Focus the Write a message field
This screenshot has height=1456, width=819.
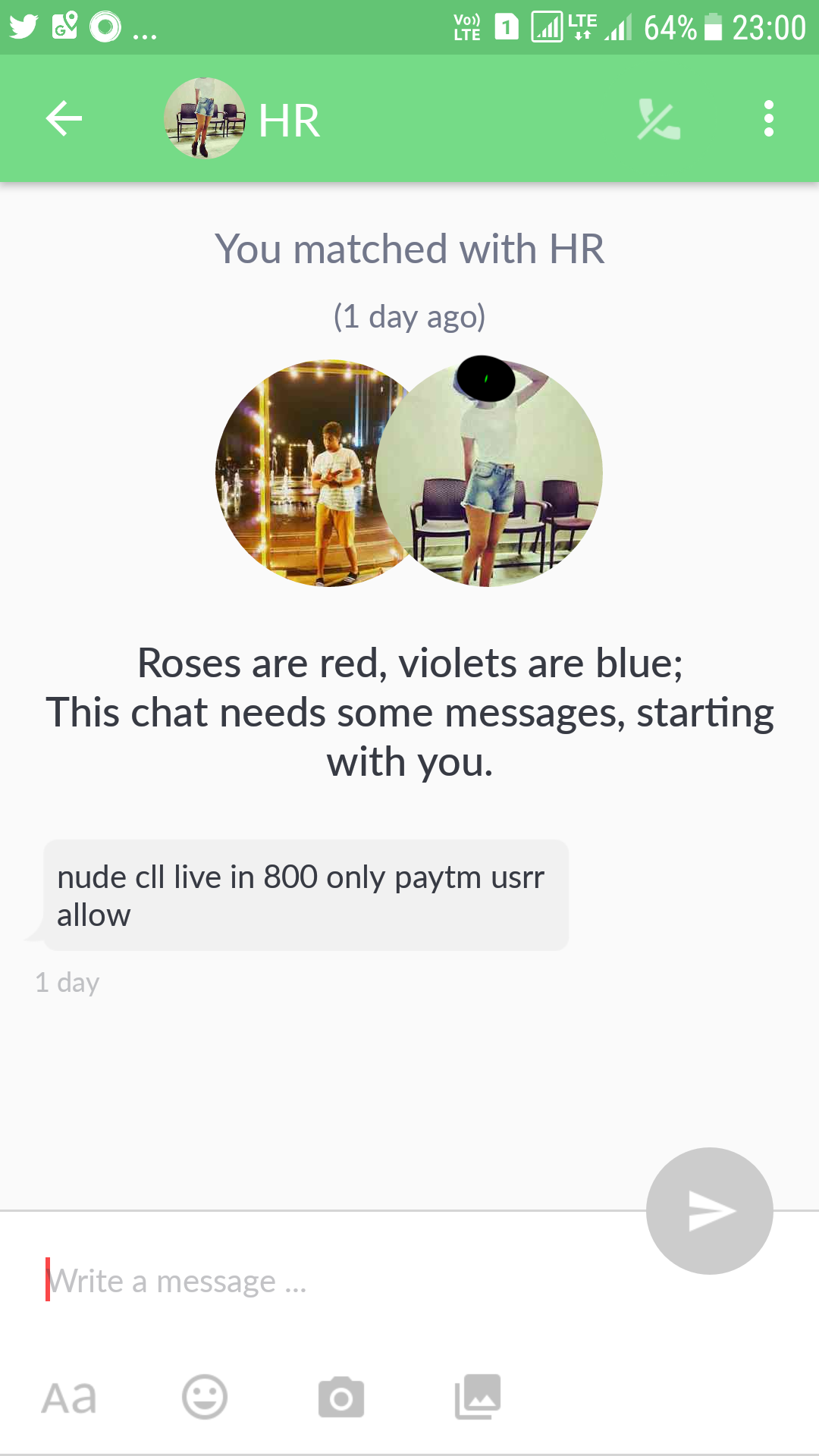[x=334, y=1282]
